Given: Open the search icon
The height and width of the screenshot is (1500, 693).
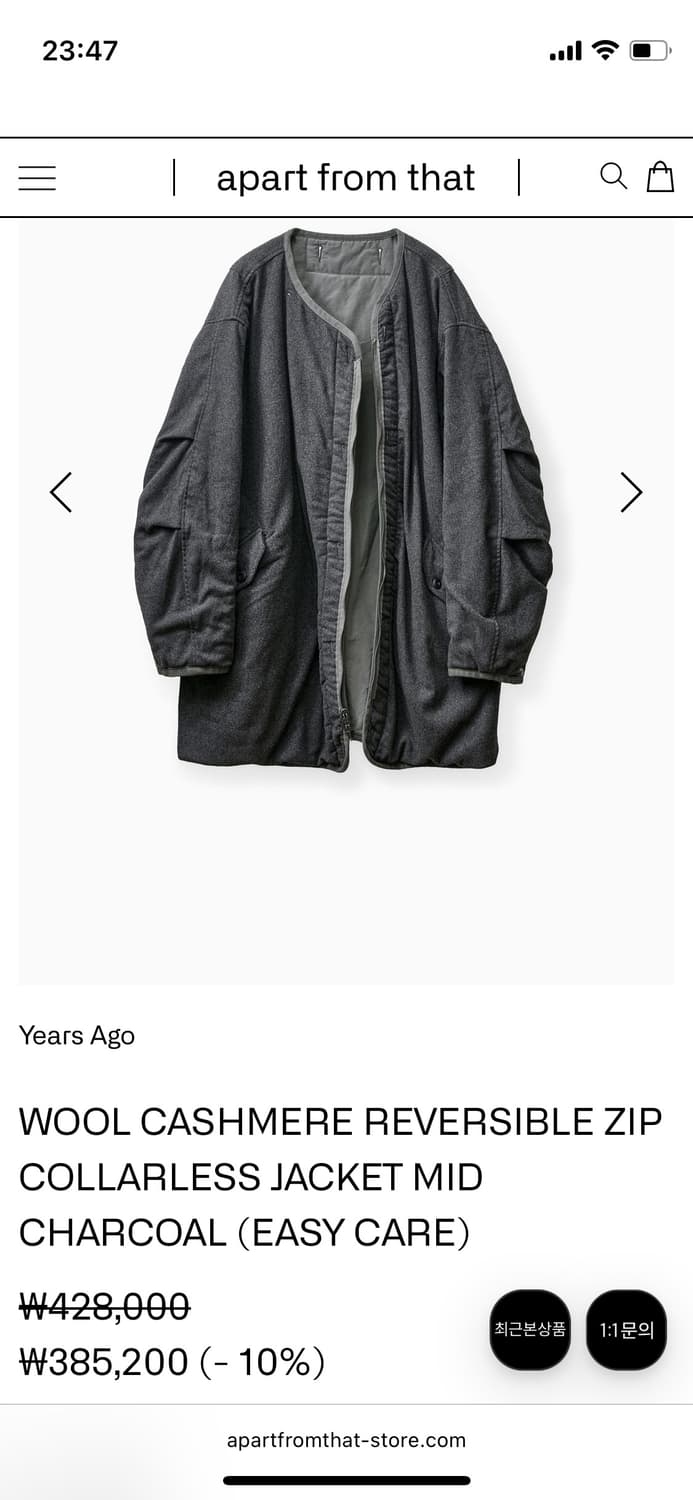Looking at the screenshot, I should tap(613, 177).
